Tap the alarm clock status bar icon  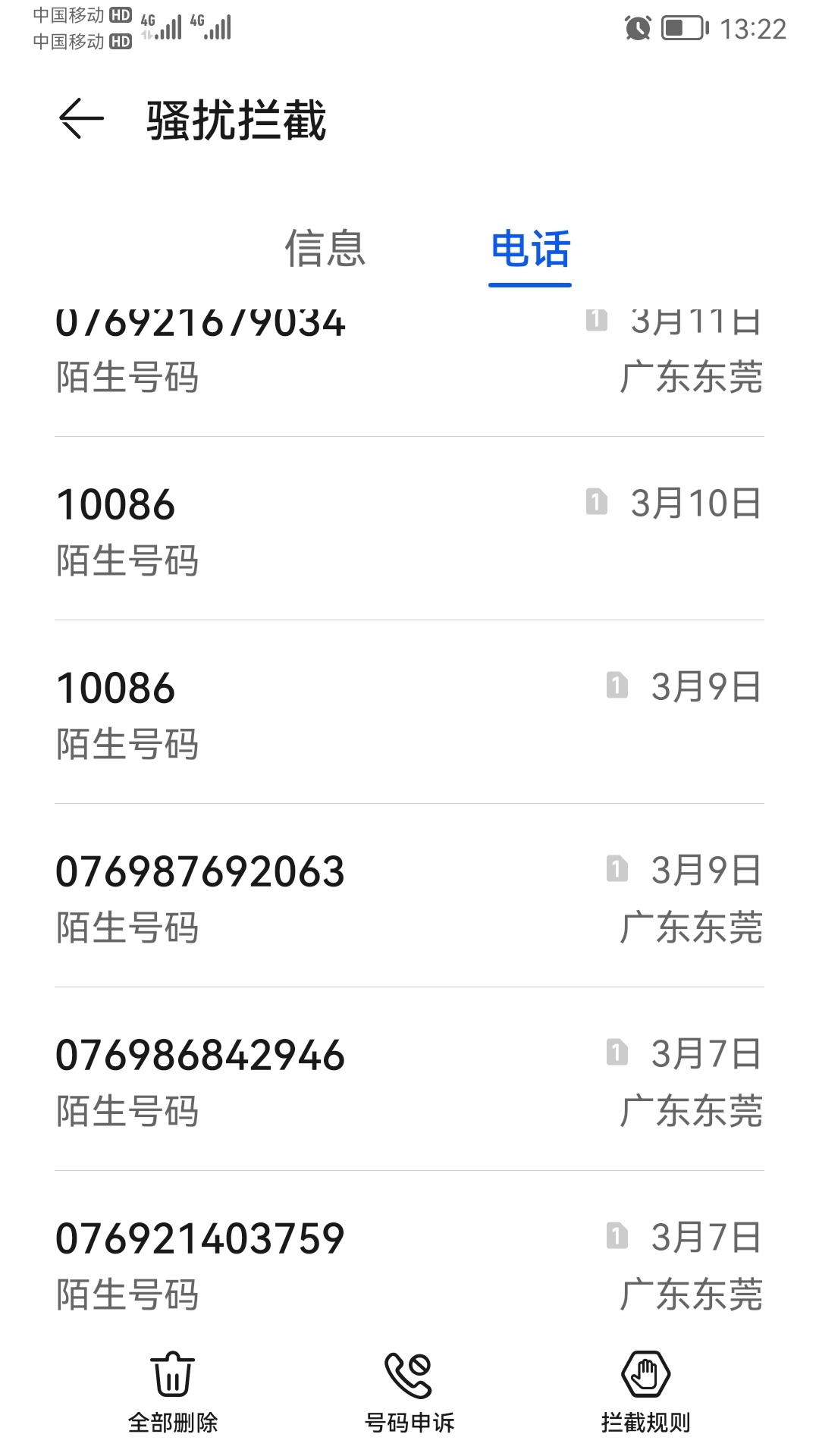(639, 26)
